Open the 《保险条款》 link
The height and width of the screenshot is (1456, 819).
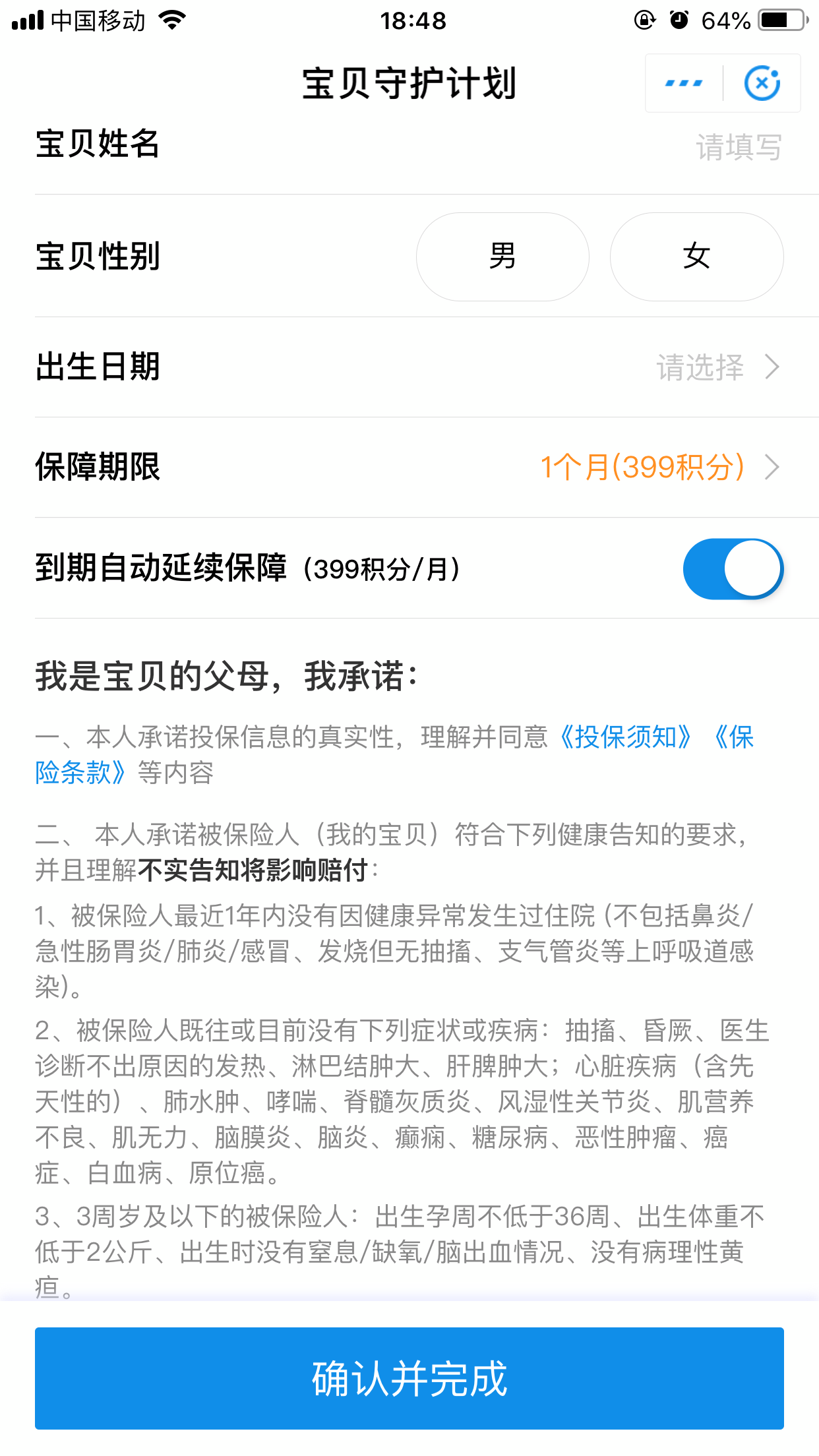(79, 773)
